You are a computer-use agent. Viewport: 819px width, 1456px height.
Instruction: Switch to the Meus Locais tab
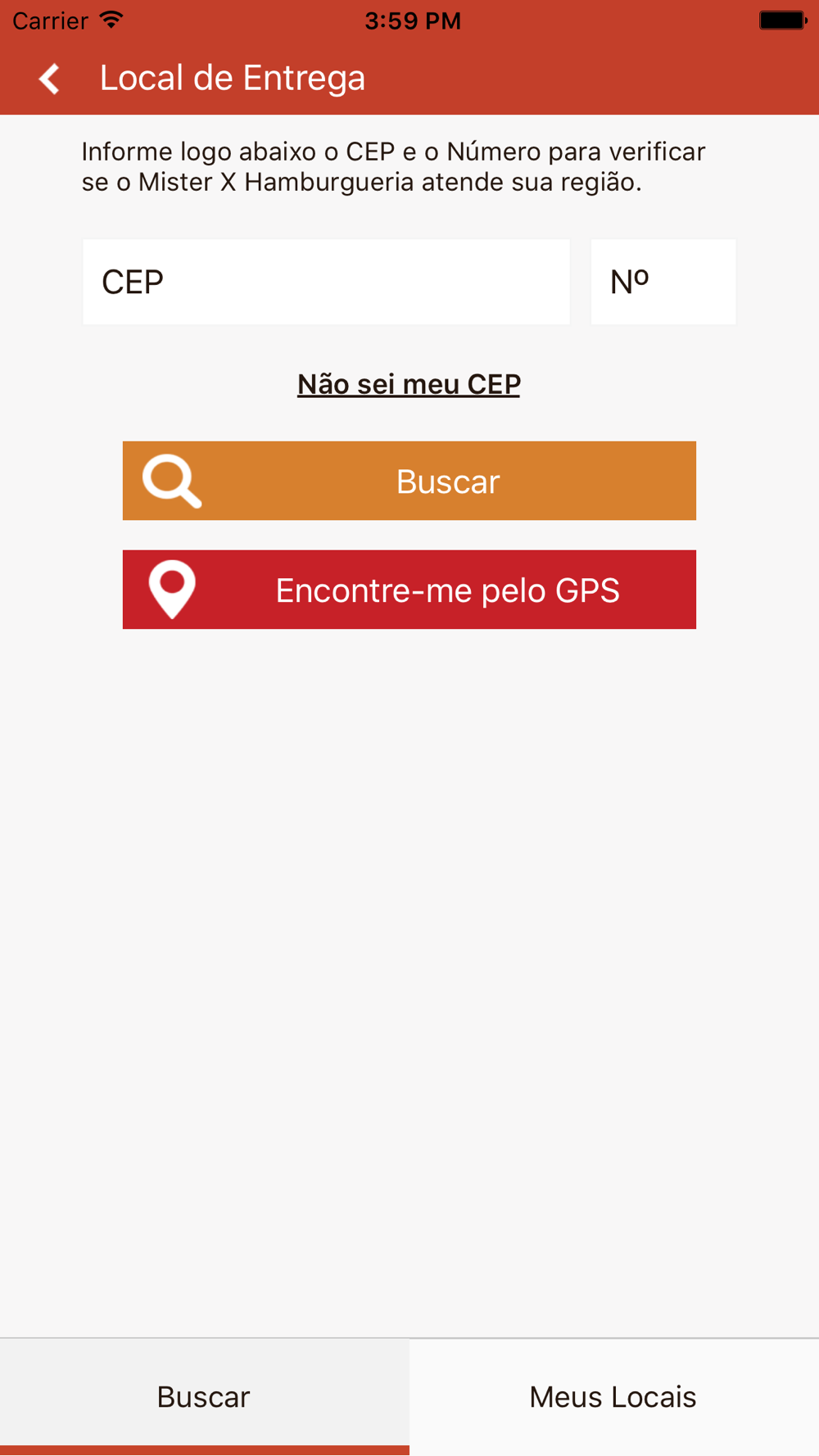tap(614, 1397)
